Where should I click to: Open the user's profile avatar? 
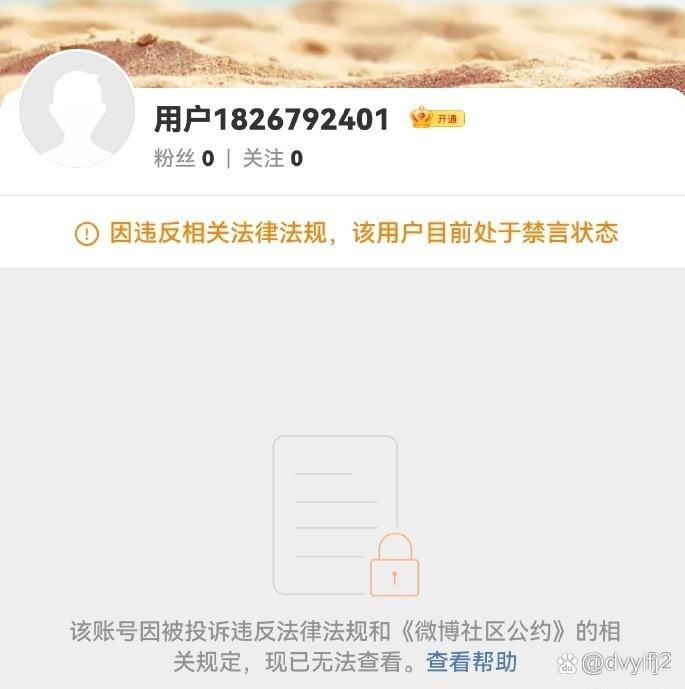(x=77, y=109)
